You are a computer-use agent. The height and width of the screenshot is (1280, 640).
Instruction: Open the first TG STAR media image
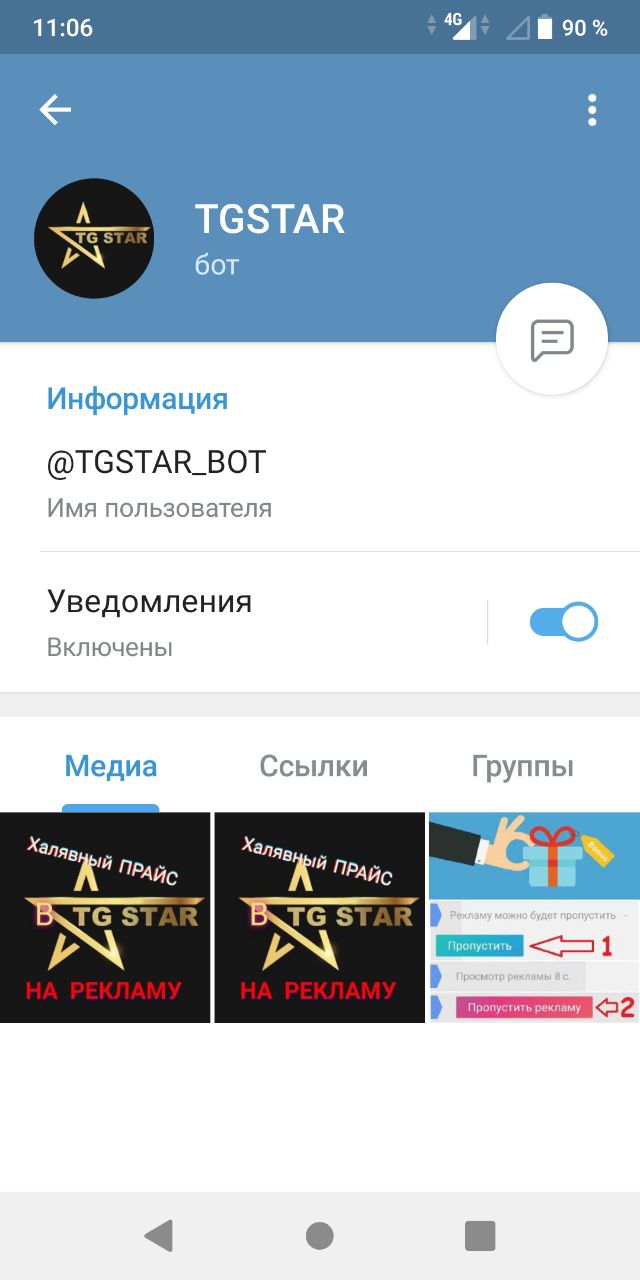pos(105,917)
